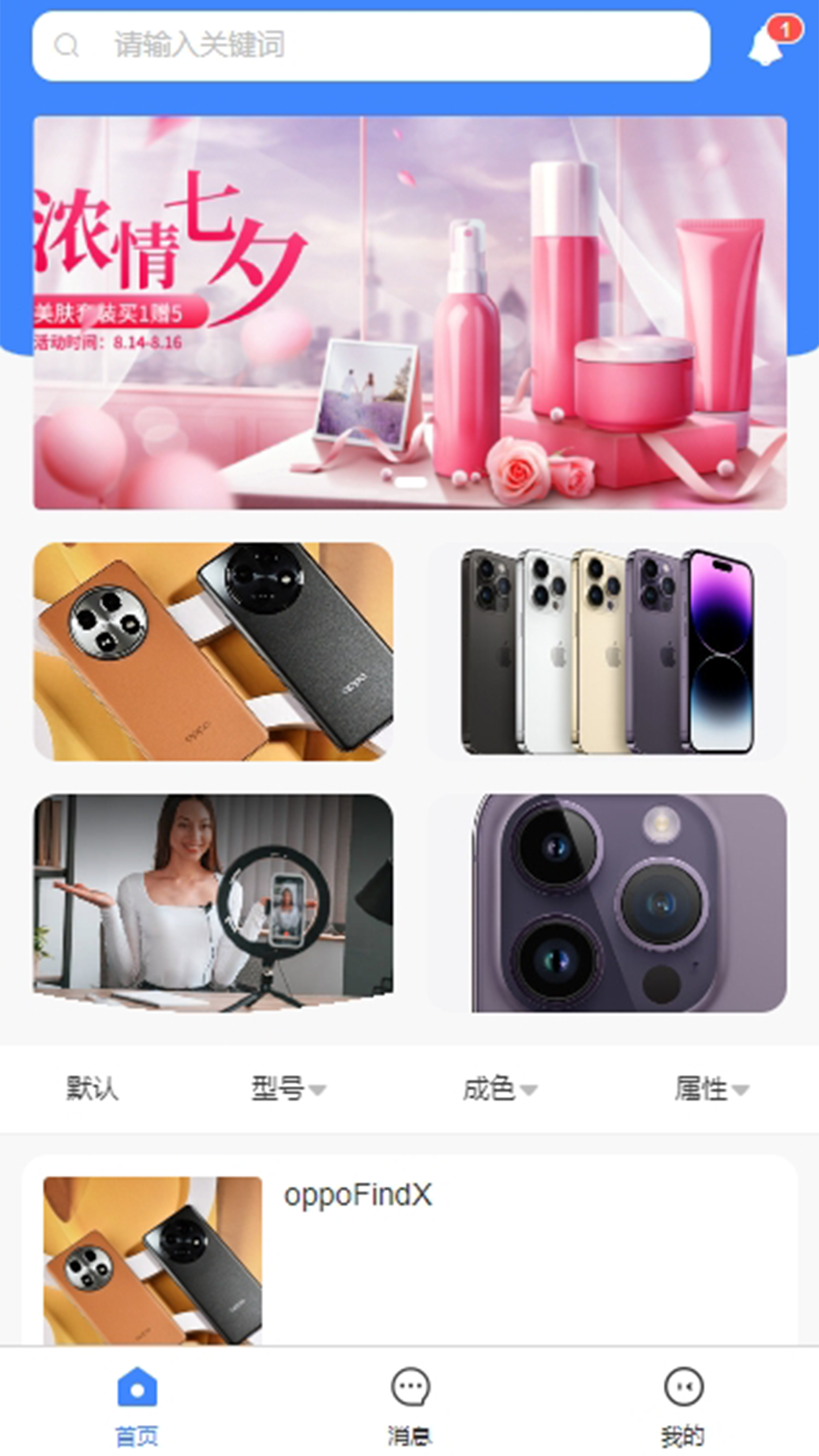Open the purple iPhone camera close-up tile
The width and height of the screenshot is (819, 1456).
(607, 903)
